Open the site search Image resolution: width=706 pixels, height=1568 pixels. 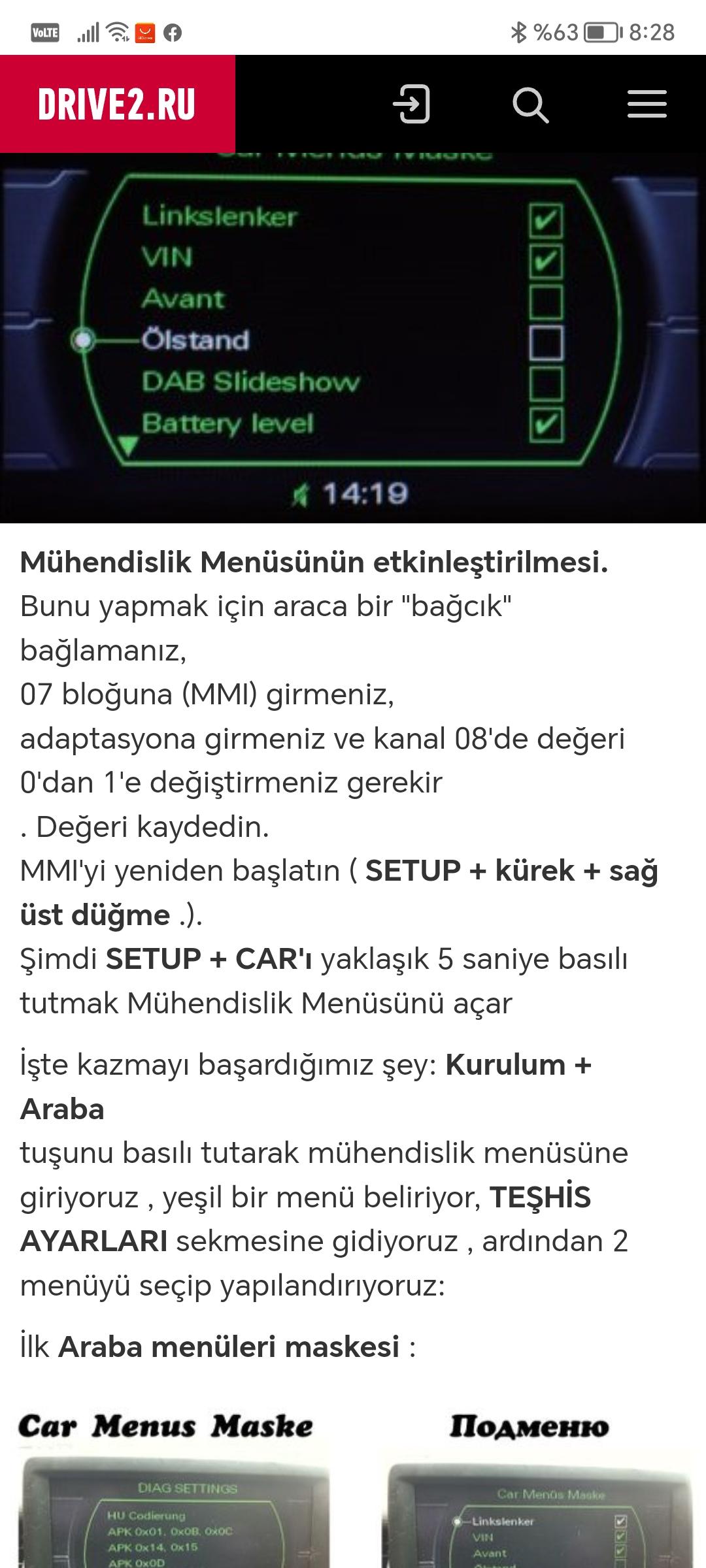coord(530,105)
